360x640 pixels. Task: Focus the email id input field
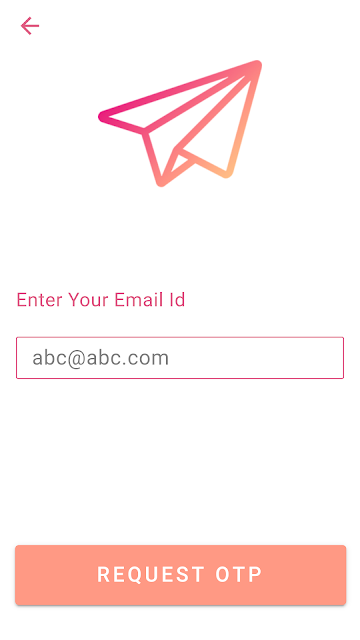pos(180,358)
